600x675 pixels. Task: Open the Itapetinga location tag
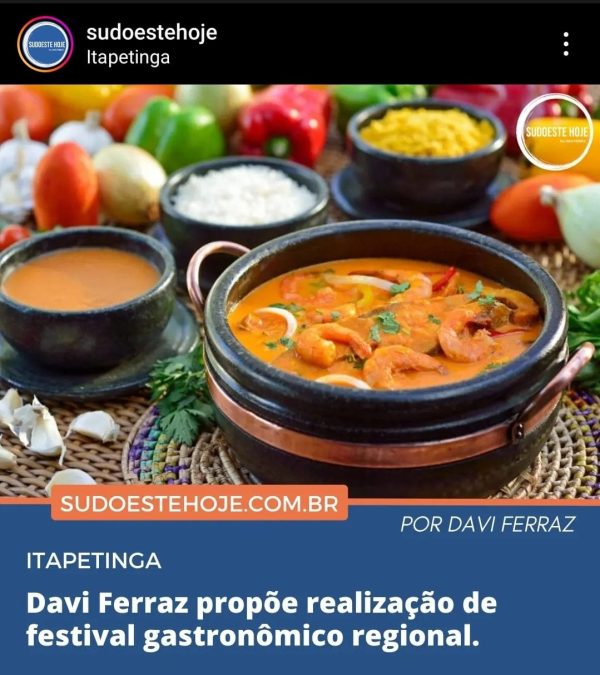(x=128, y=58)
